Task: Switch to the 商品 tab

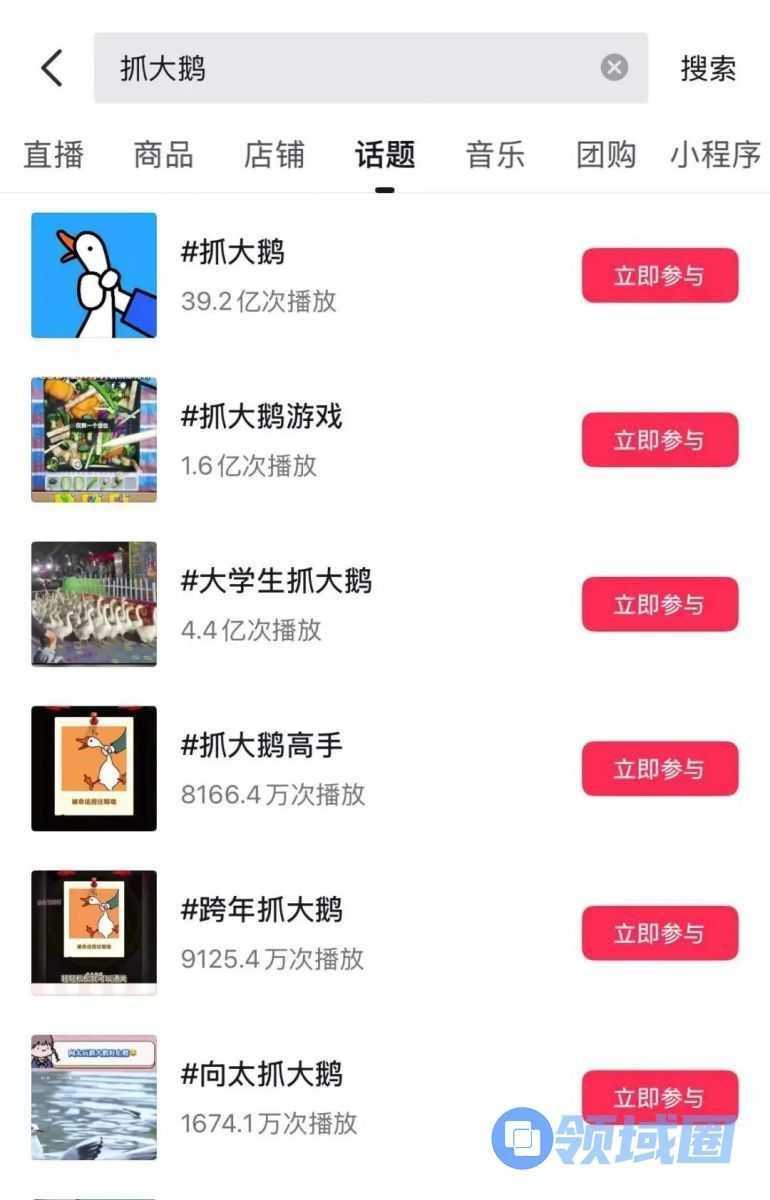Action: pos(163,155)
